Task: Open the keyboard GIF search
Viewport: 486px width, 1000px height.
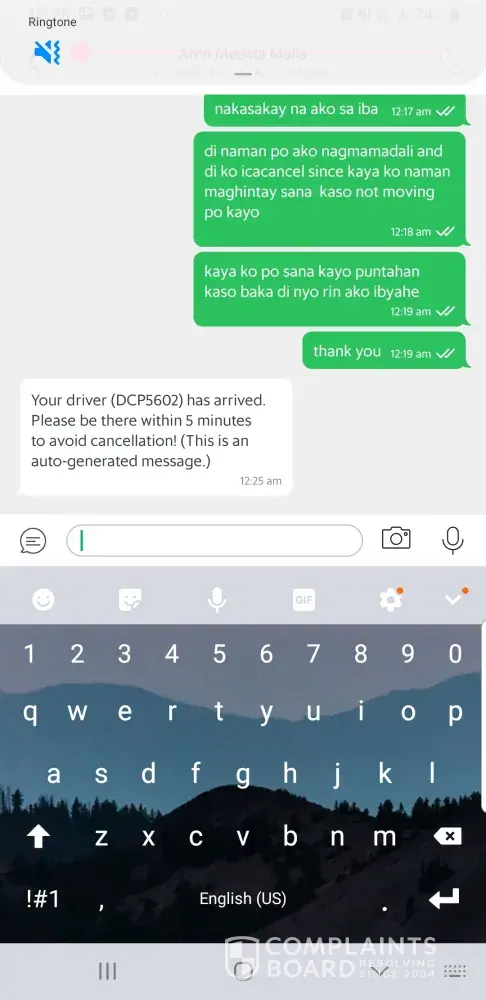Action: (x=304, y=599)
